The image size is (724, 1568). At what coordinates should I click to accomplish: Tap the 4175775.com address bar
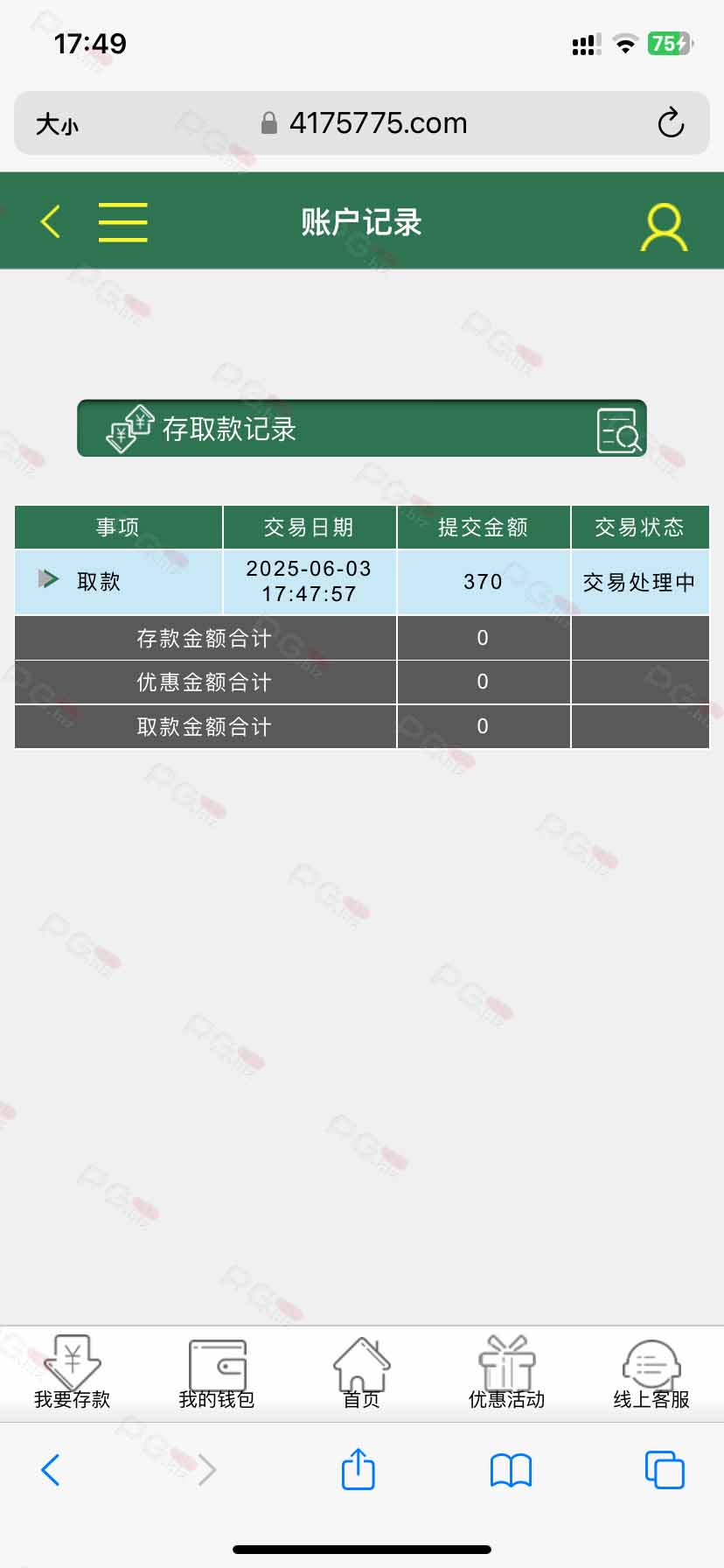click(x=362, y=123)
